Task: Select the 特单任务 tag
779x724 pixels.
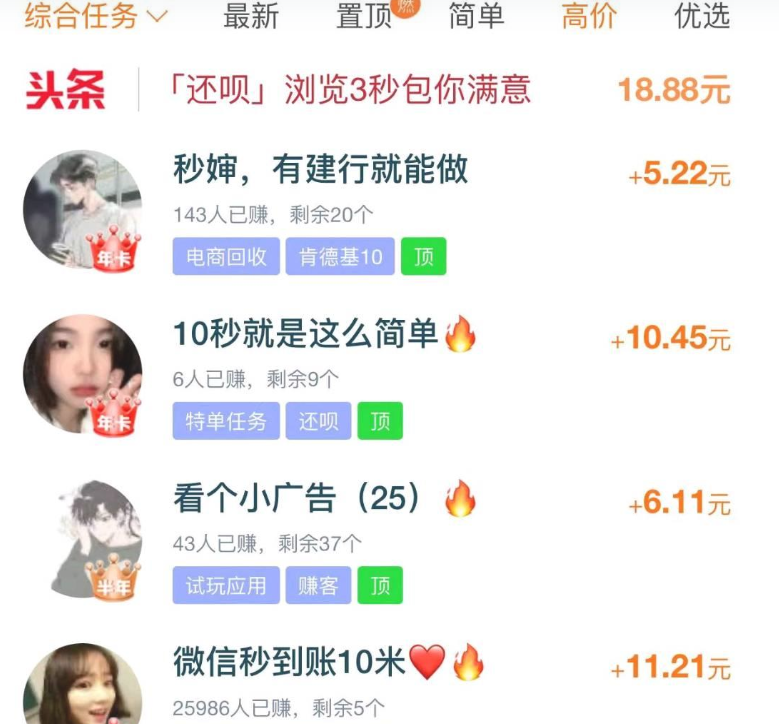Action: coord(226,421)
